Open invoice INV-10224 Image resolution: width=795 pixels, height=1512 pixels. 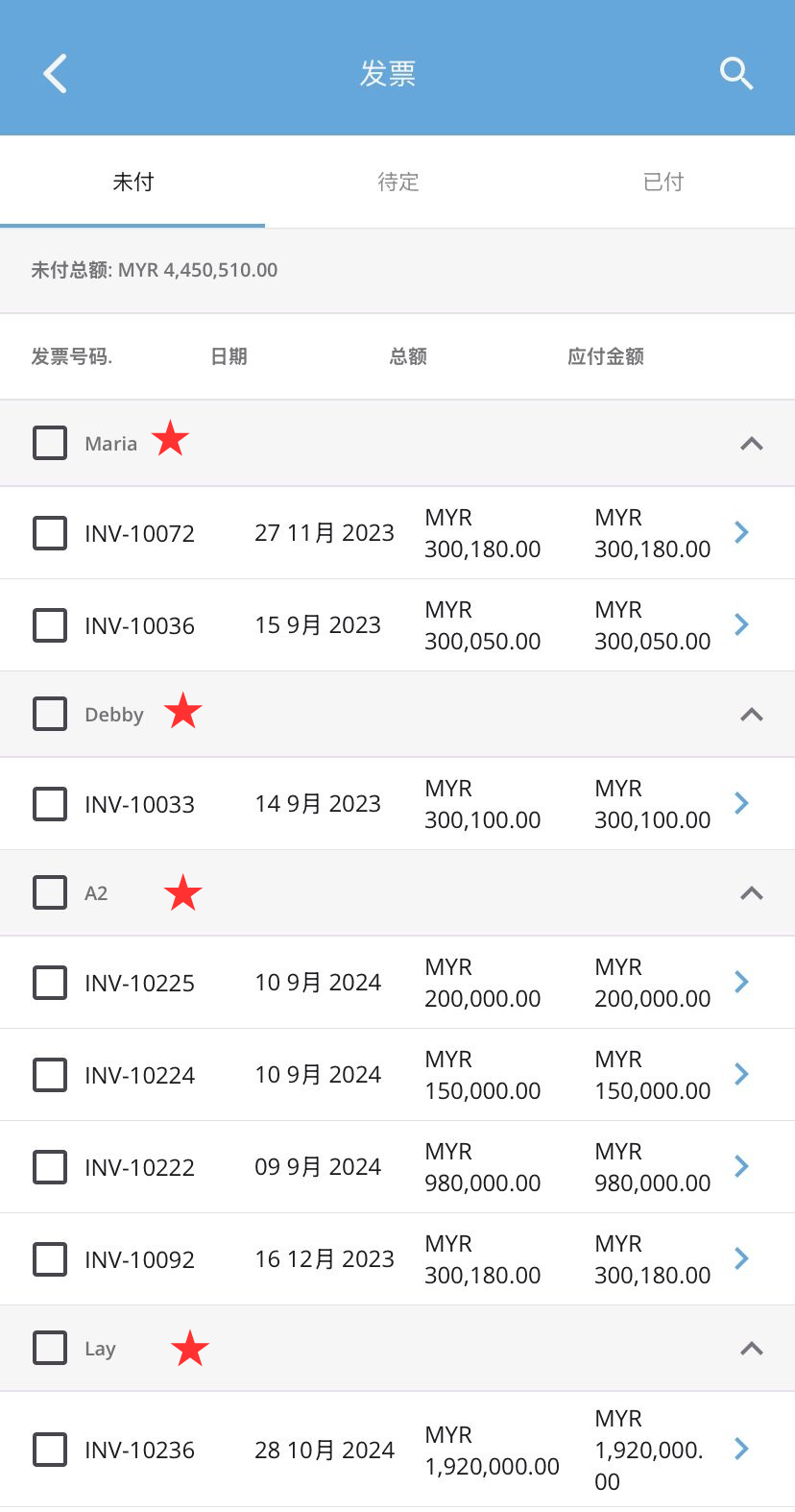coord(741,1075)
